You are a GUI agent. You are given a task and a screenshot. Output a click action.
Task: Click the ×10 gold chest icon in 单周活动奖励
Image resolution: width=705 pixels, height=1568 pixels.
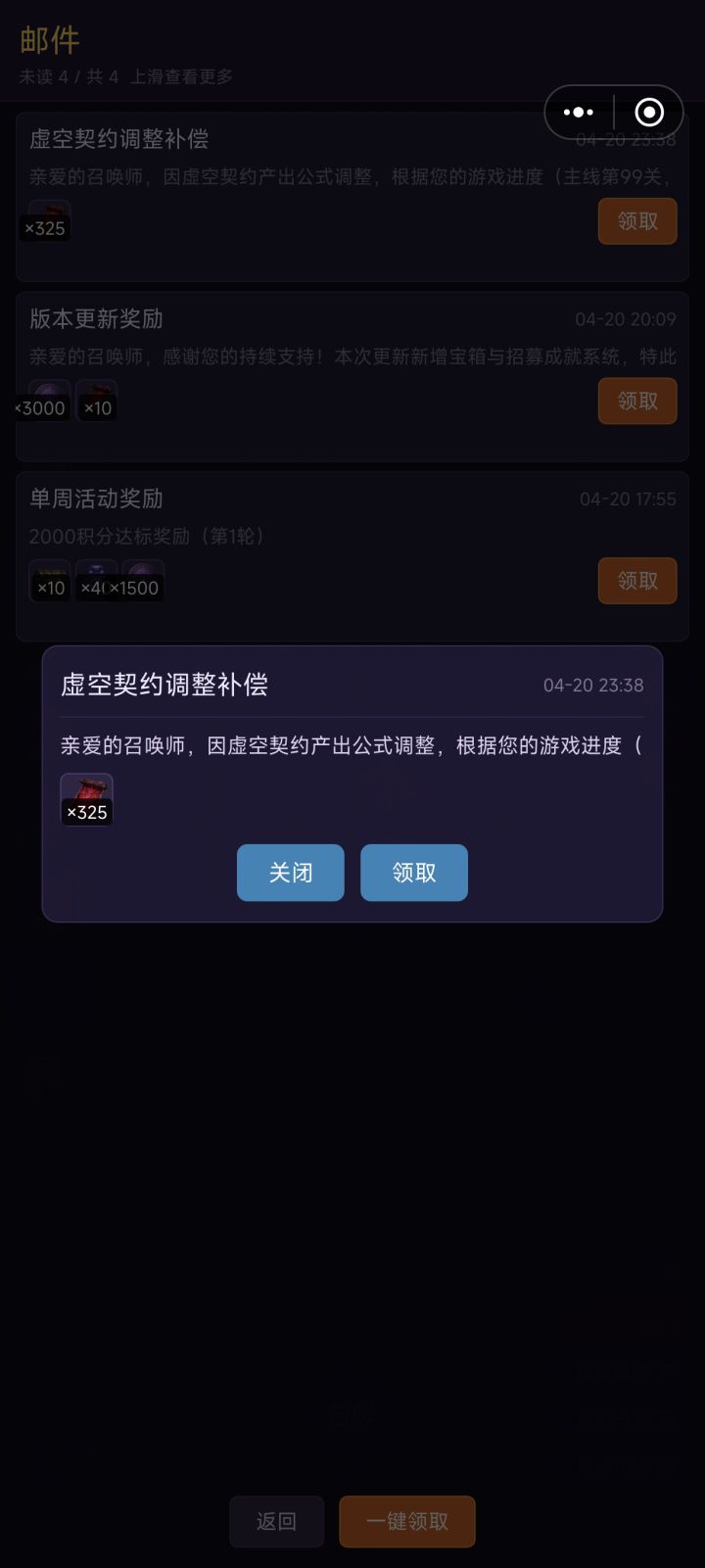click(50, 578)
